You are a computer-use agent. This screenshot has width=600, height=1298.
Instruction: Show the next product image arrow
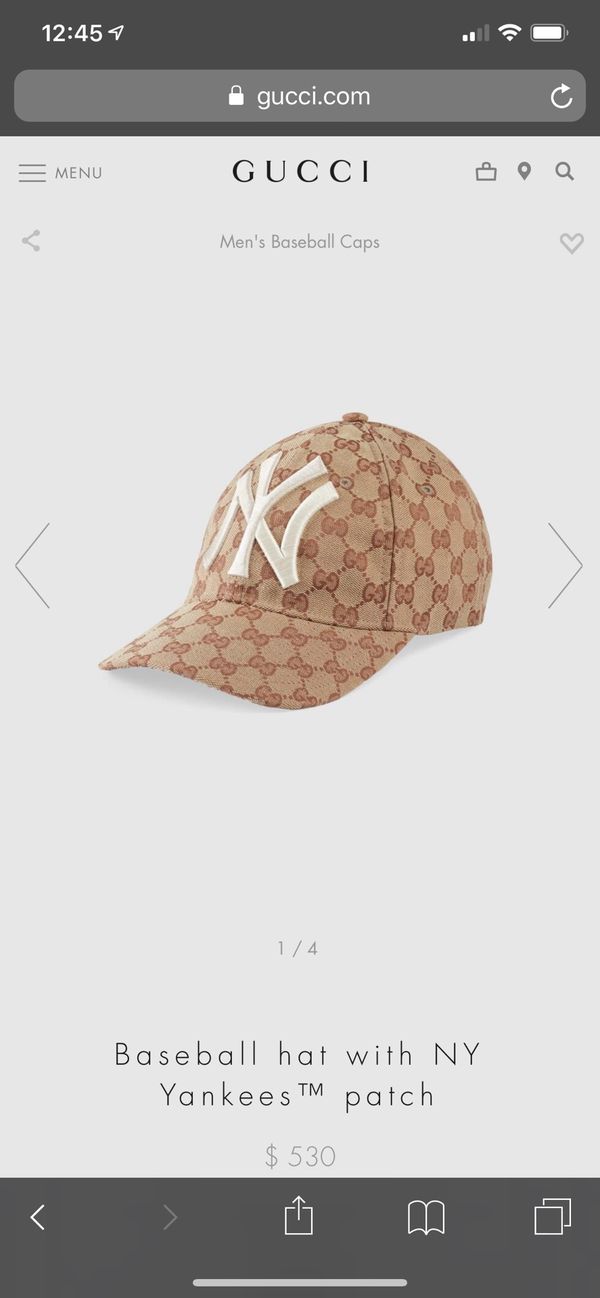(565, 565)
